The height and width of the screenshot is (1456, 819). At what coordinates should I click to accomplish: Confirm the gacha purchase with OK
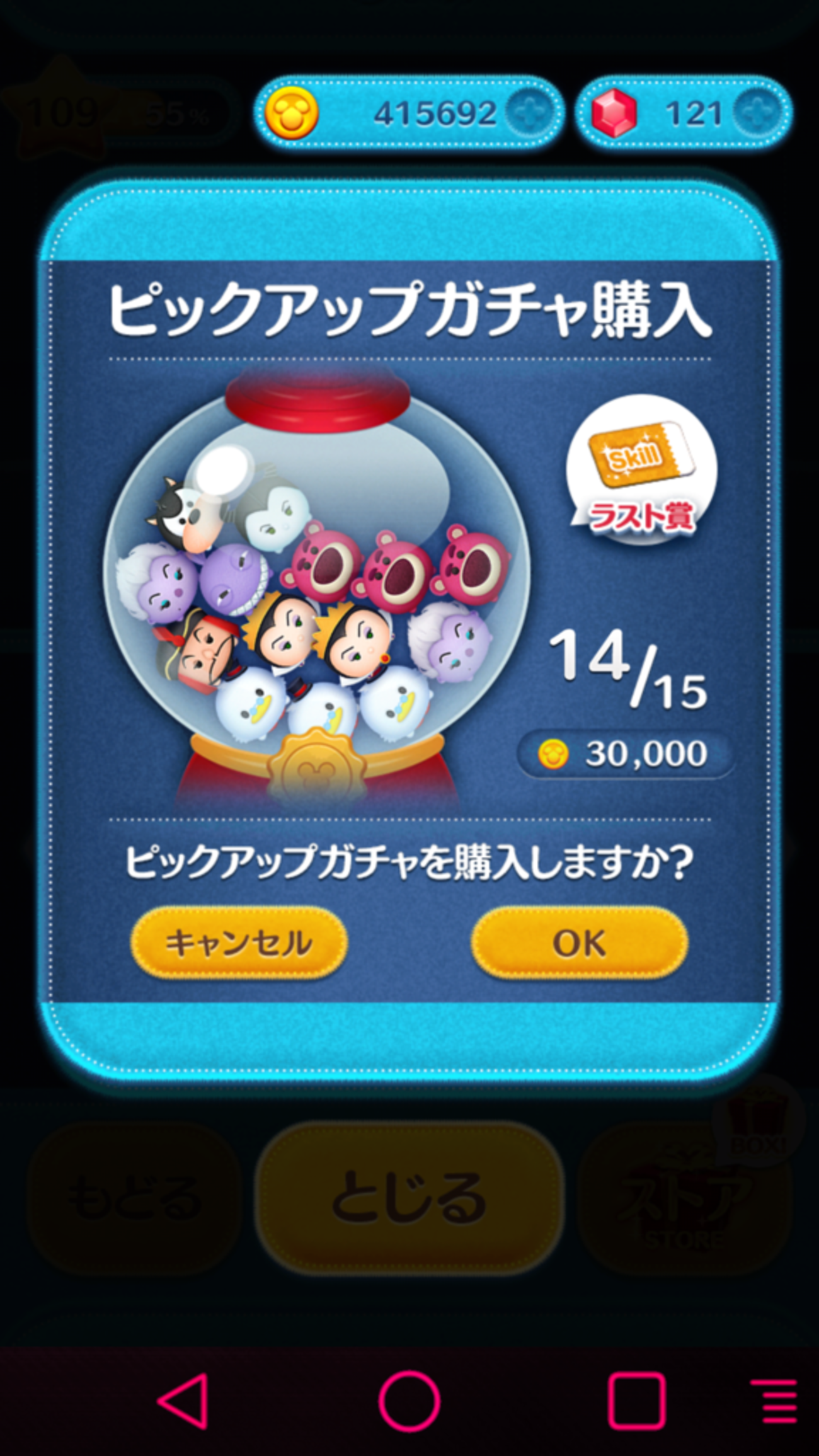click(x=580, y=943)
